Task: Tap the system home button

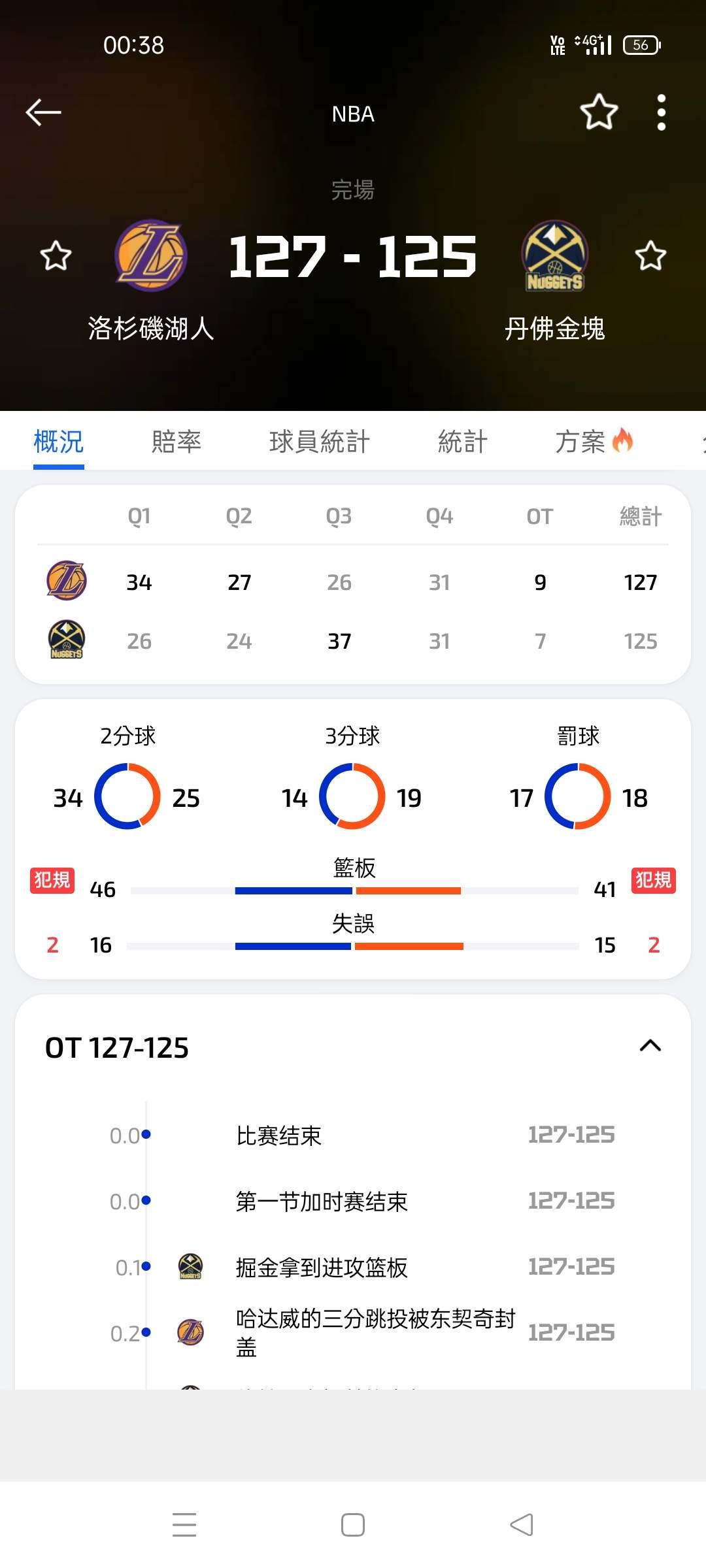Action: pos(353,1525)
